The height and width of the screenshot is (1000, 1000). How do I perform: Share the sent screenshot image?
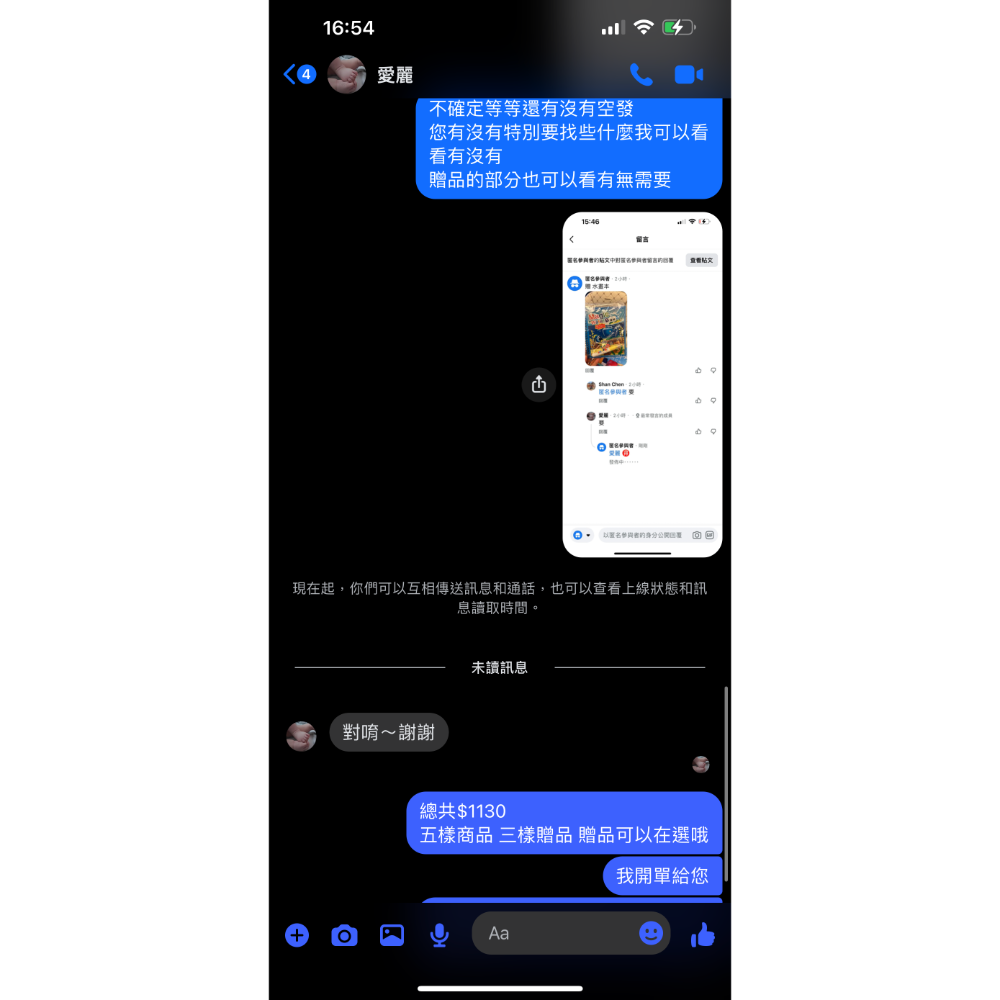click(539, 384)
